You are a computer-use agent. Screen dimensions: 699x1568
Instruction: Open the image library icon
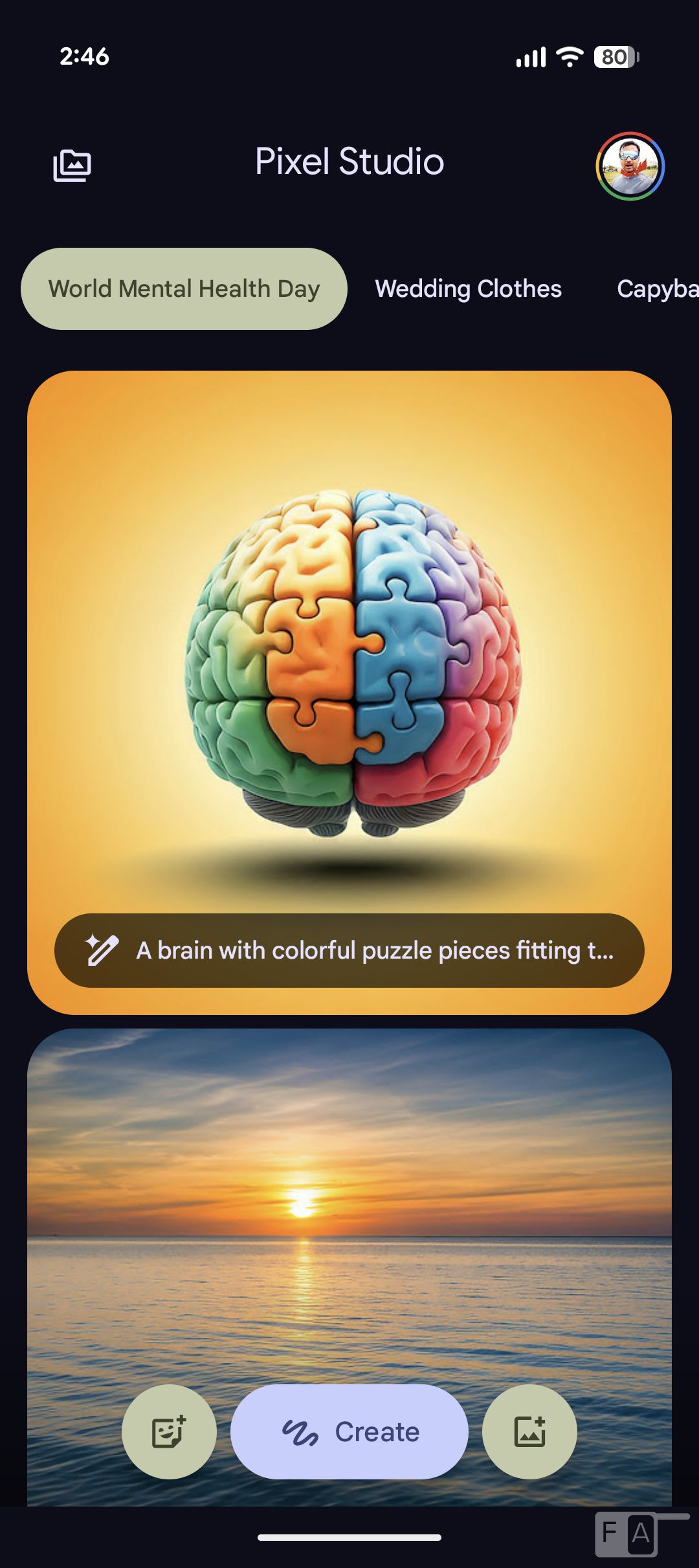[x=72, y=165]
